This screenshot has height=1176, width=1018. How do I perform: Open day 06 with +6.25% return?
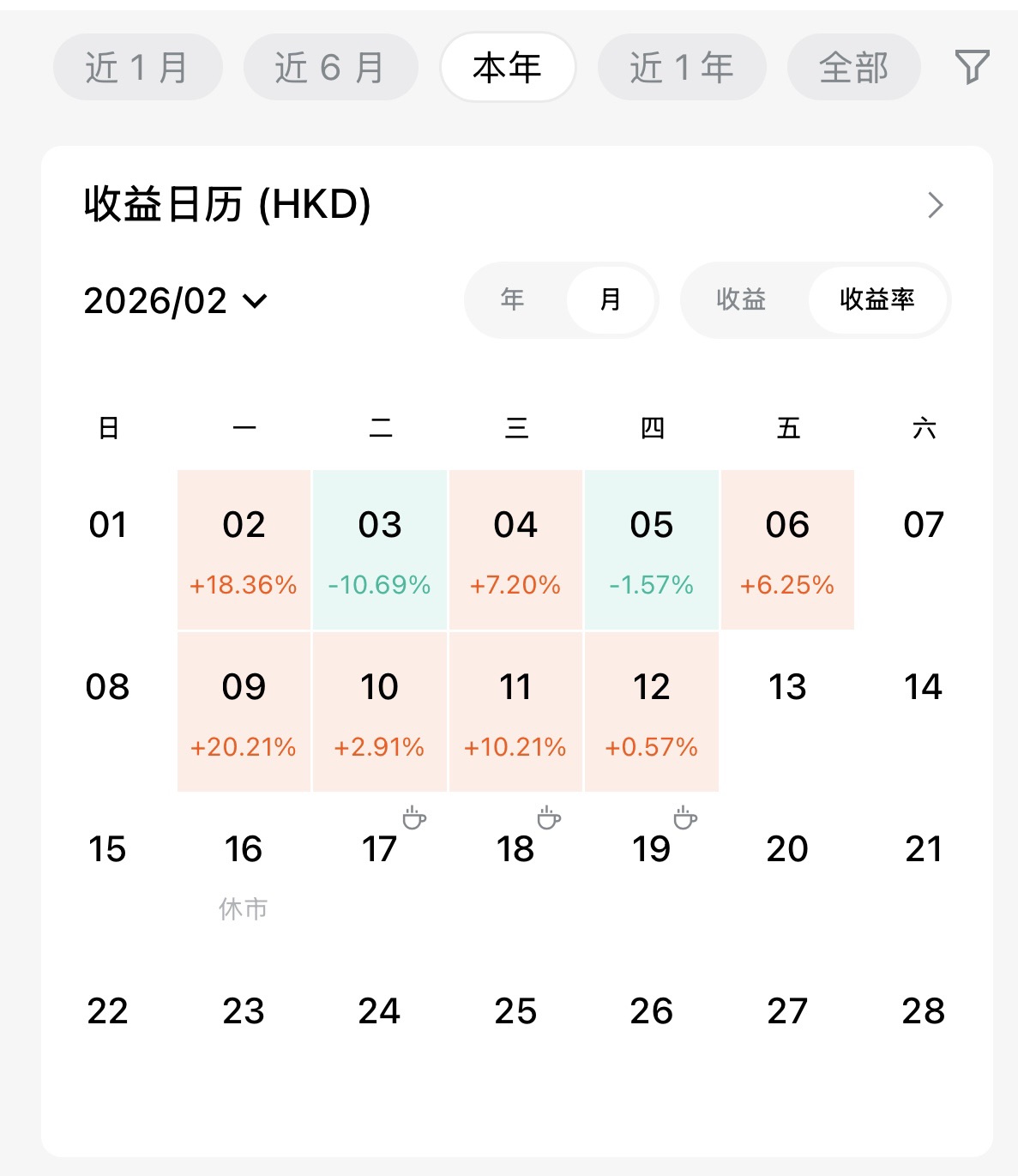click(x=787, y=550)
